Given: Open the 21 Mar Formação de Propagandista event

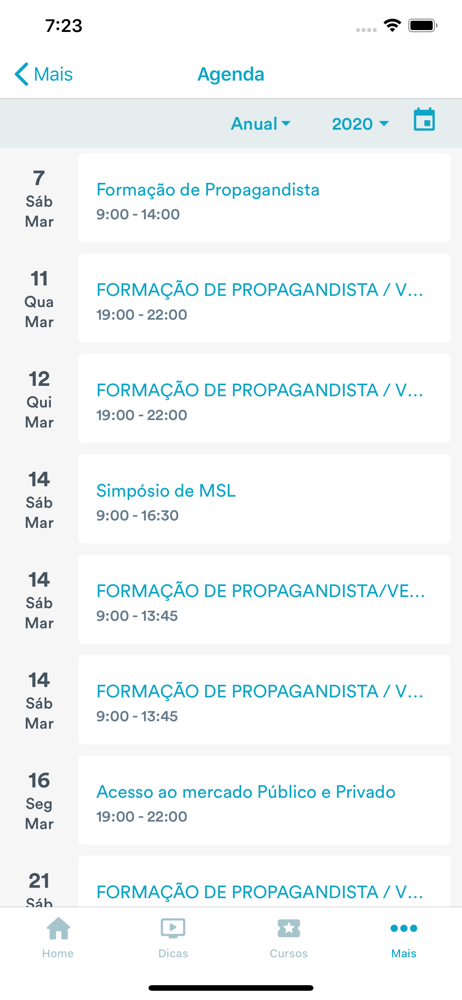Looking at the screenshot, I should [x=264, y=882].
